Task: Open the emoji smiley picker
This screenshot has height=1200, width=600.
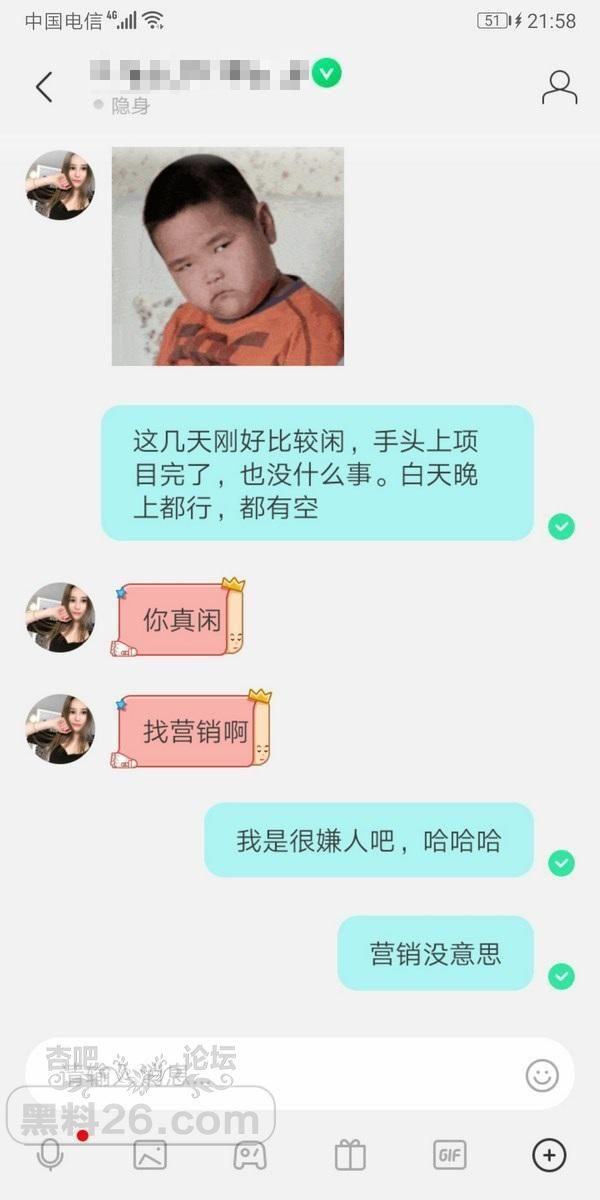Action: [542, 1075]
